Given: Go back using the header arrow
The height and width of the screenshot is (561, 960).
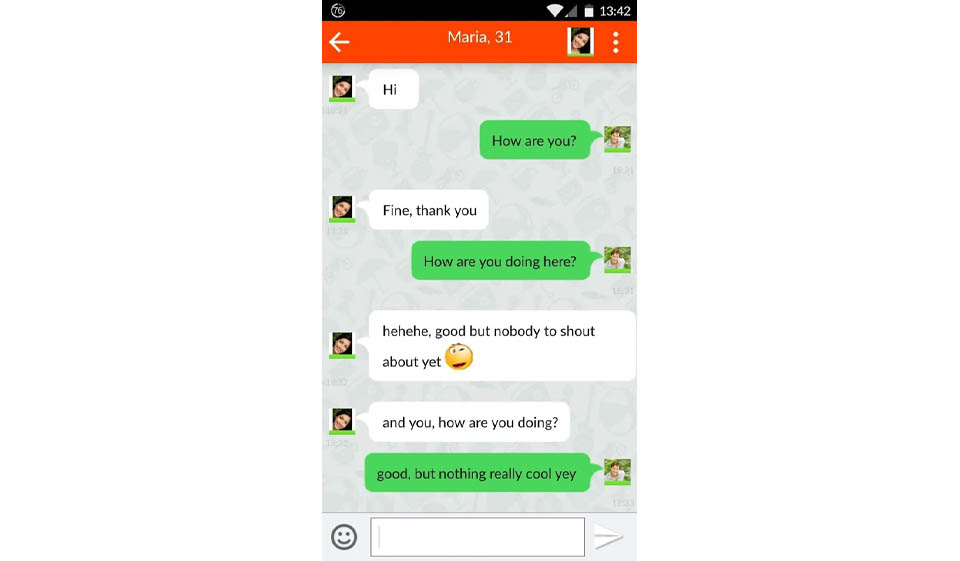Looking at the screenshot, I should point(340,42).
